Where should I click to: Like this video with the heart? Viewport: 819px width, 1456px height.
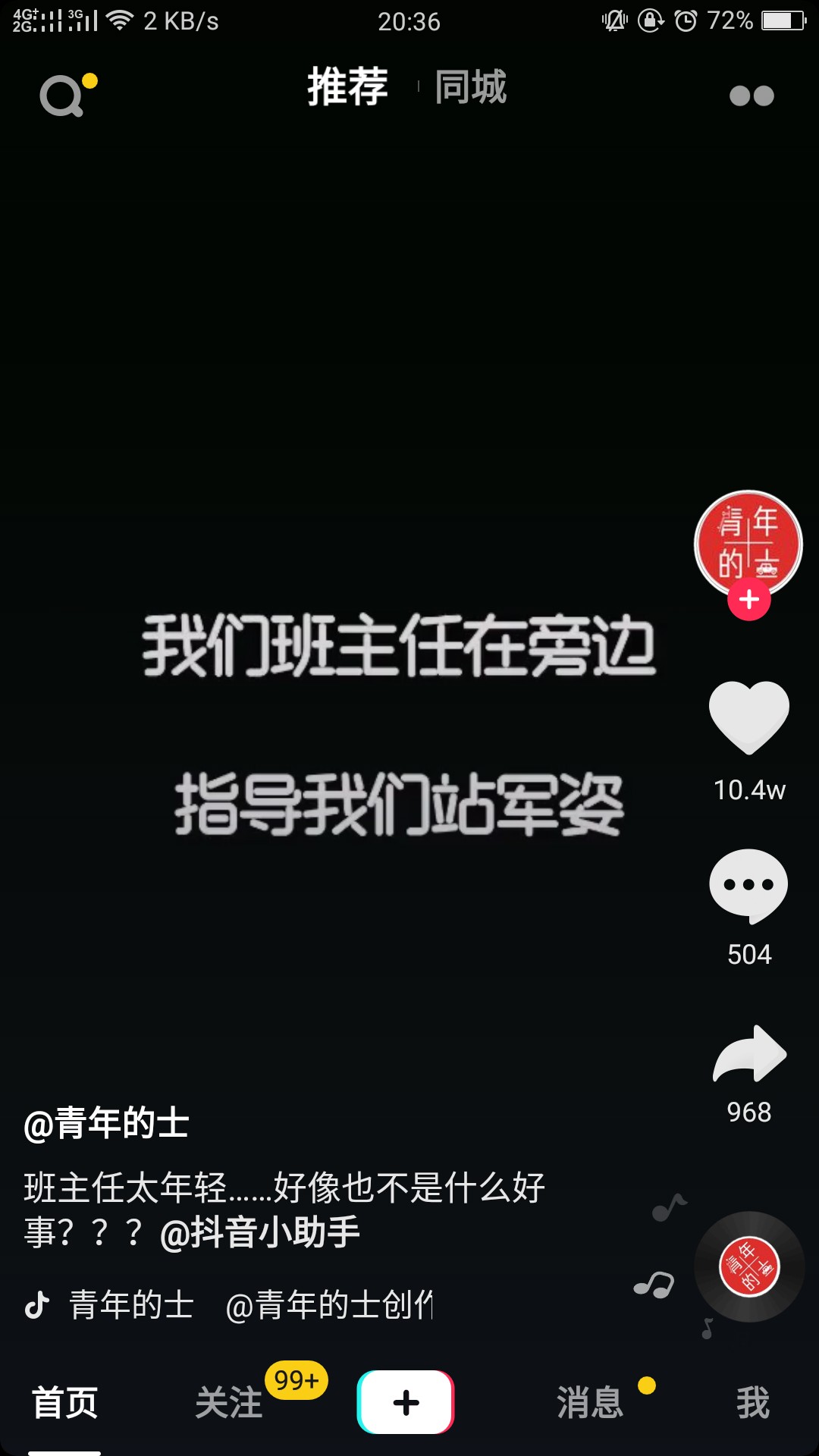748,717
